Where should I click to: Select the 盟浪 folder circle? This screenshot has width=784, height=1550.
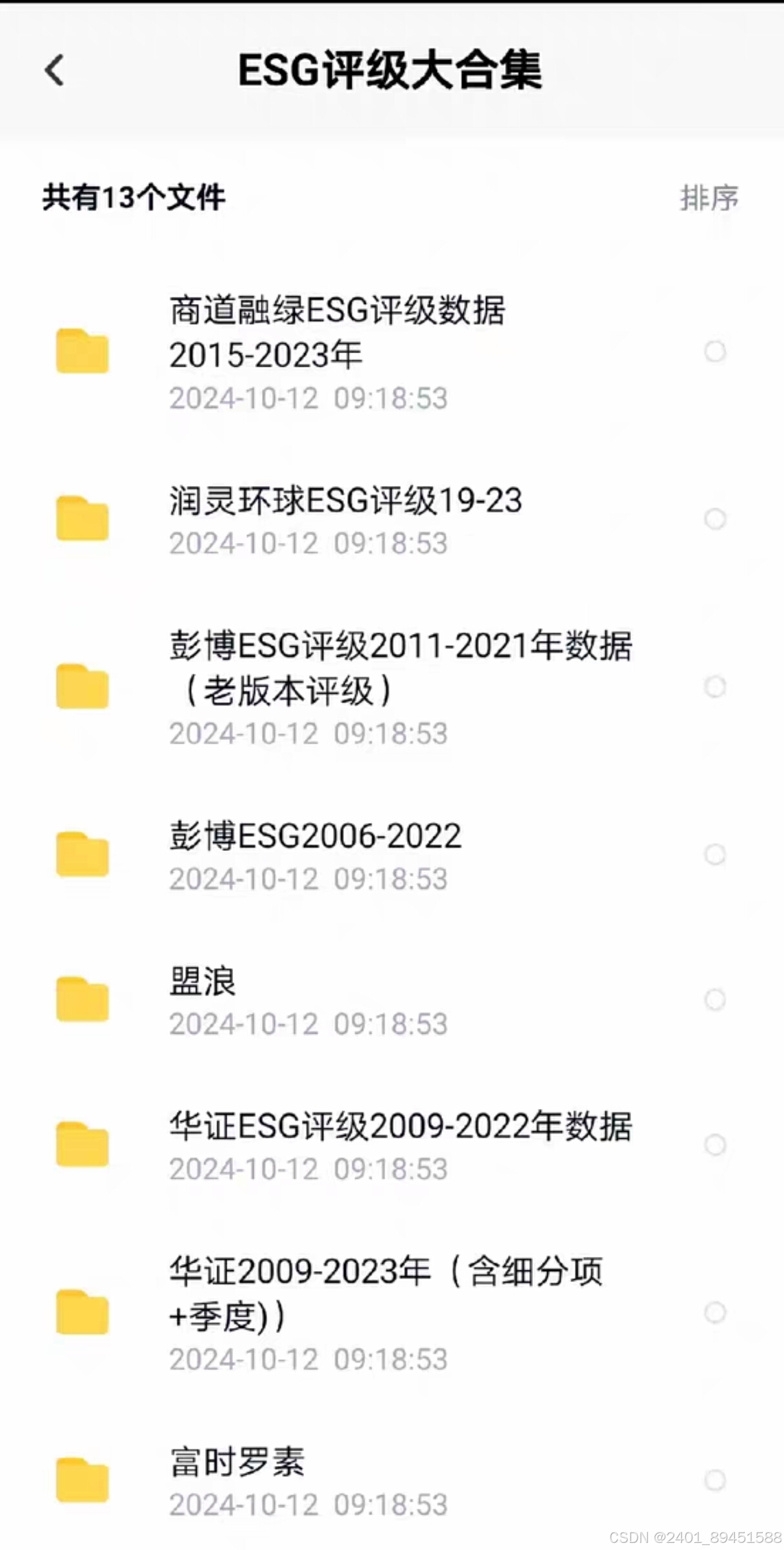(715, 1000)
